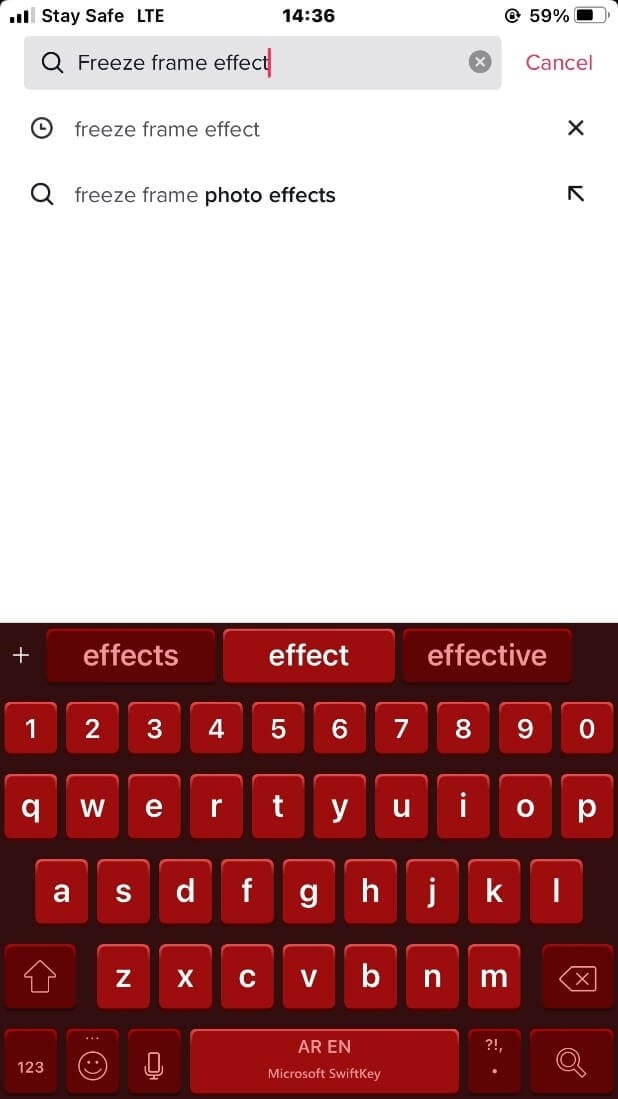Image resolution: width=618 pixels, height=1099 pixels.
Task: Choose the 'effects' keyboard prediction
Action: click(131, 655)
